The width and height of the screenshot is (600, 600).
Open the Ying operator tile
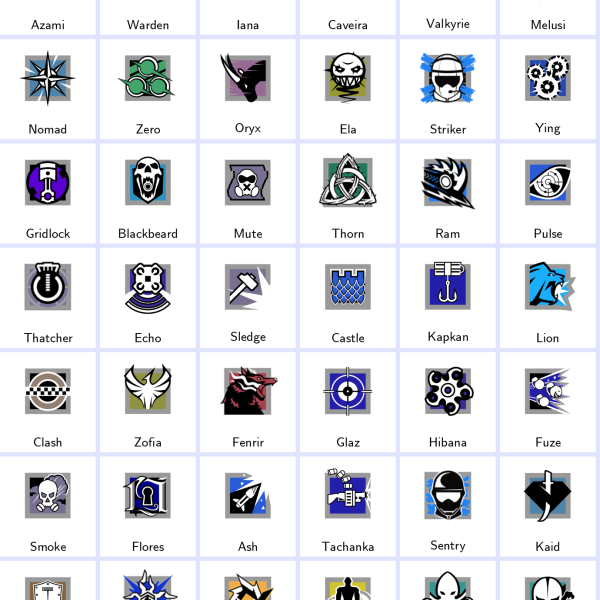[548, 90]
